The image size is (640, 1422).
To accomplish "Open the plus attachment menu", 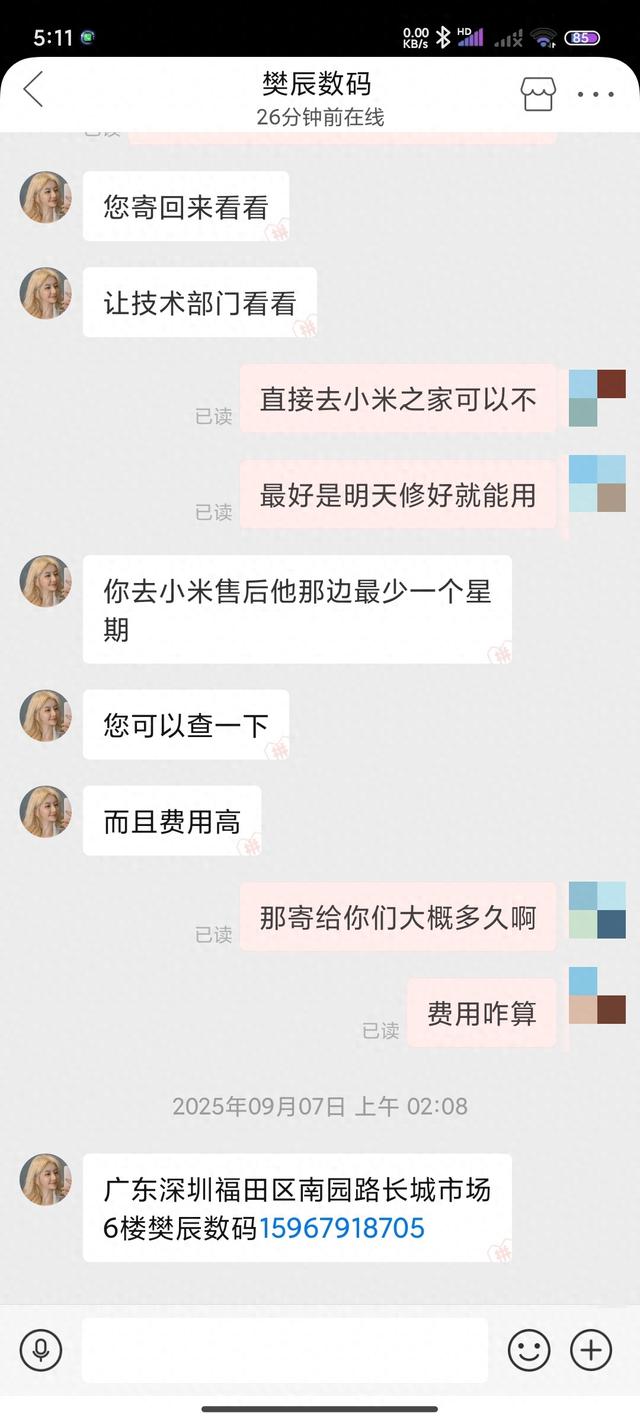I will 591,1350.
